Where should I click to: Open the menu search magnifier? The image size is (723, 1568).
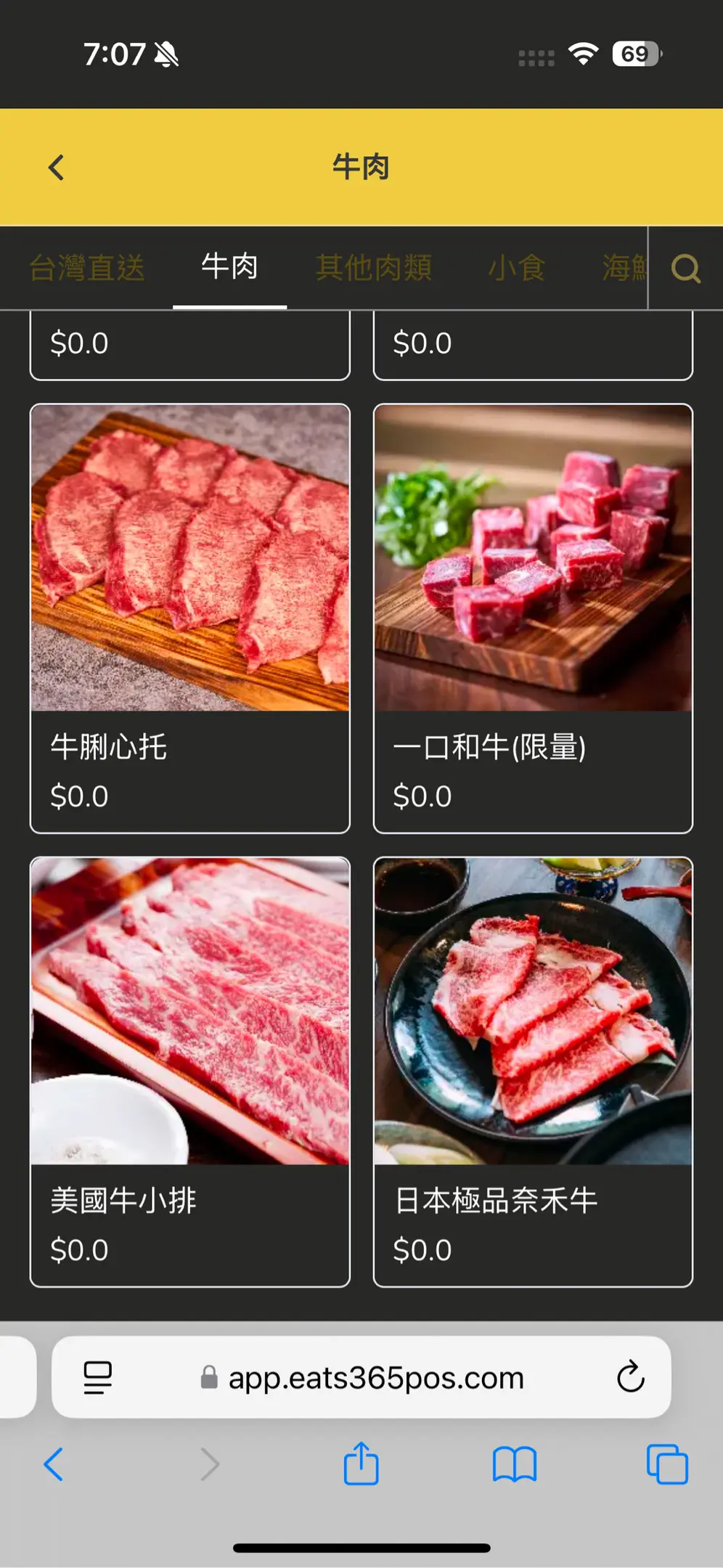pyautogui.click(x=685, y=269)
